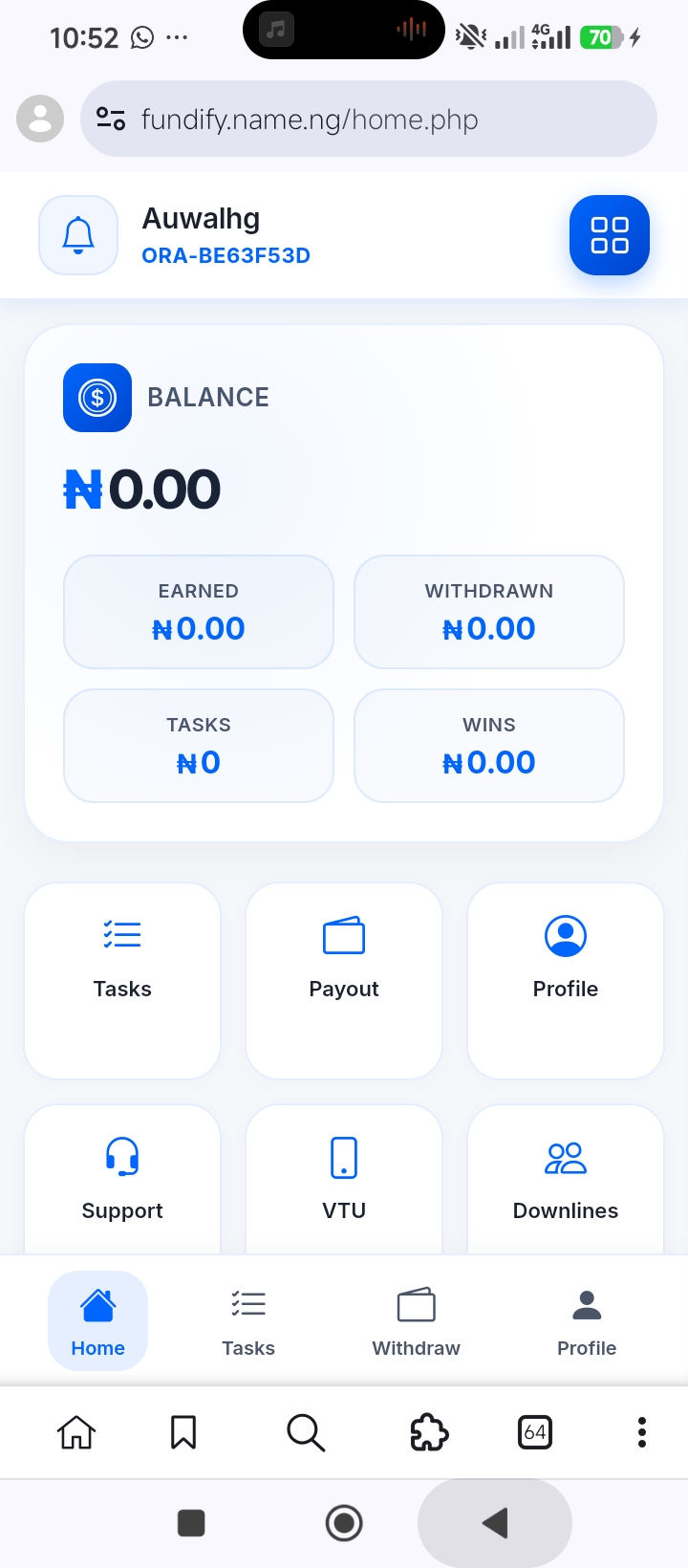
Task: View the Downlines card
Action: coord(566,1180)
